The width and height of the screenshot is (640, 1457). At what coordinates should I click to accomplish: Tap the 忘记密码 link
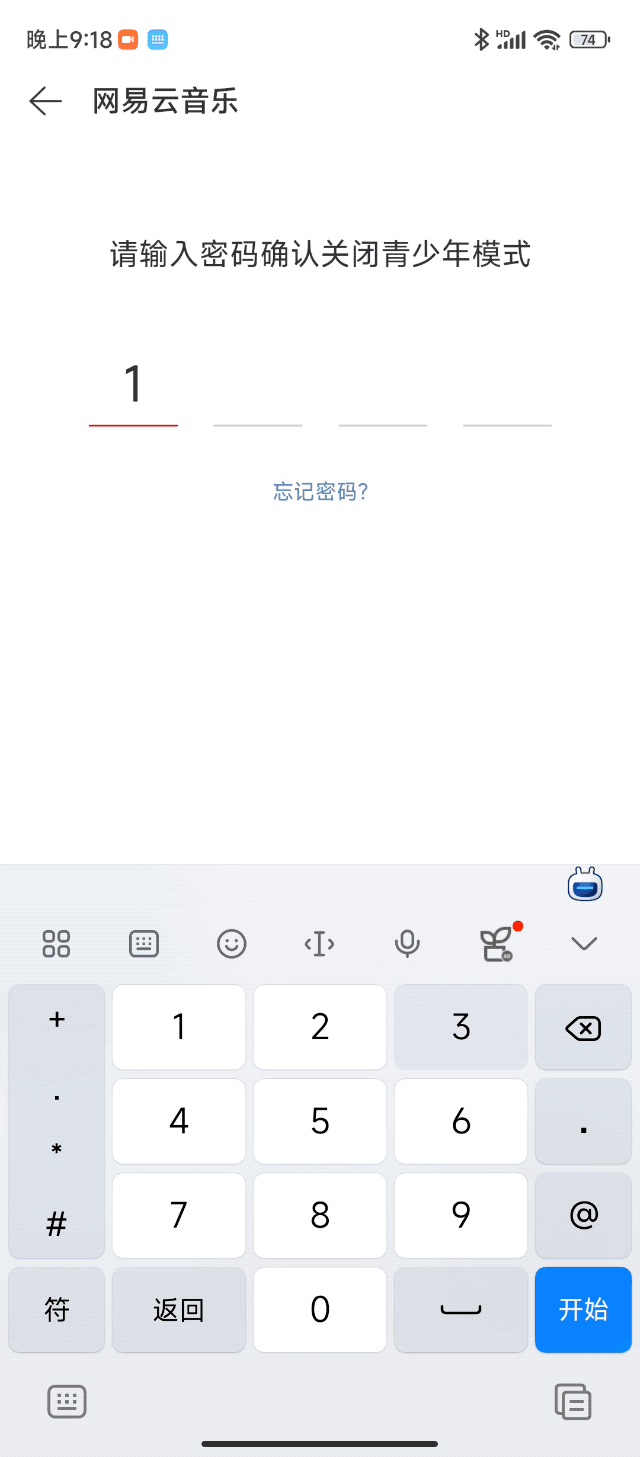[320, 491]
